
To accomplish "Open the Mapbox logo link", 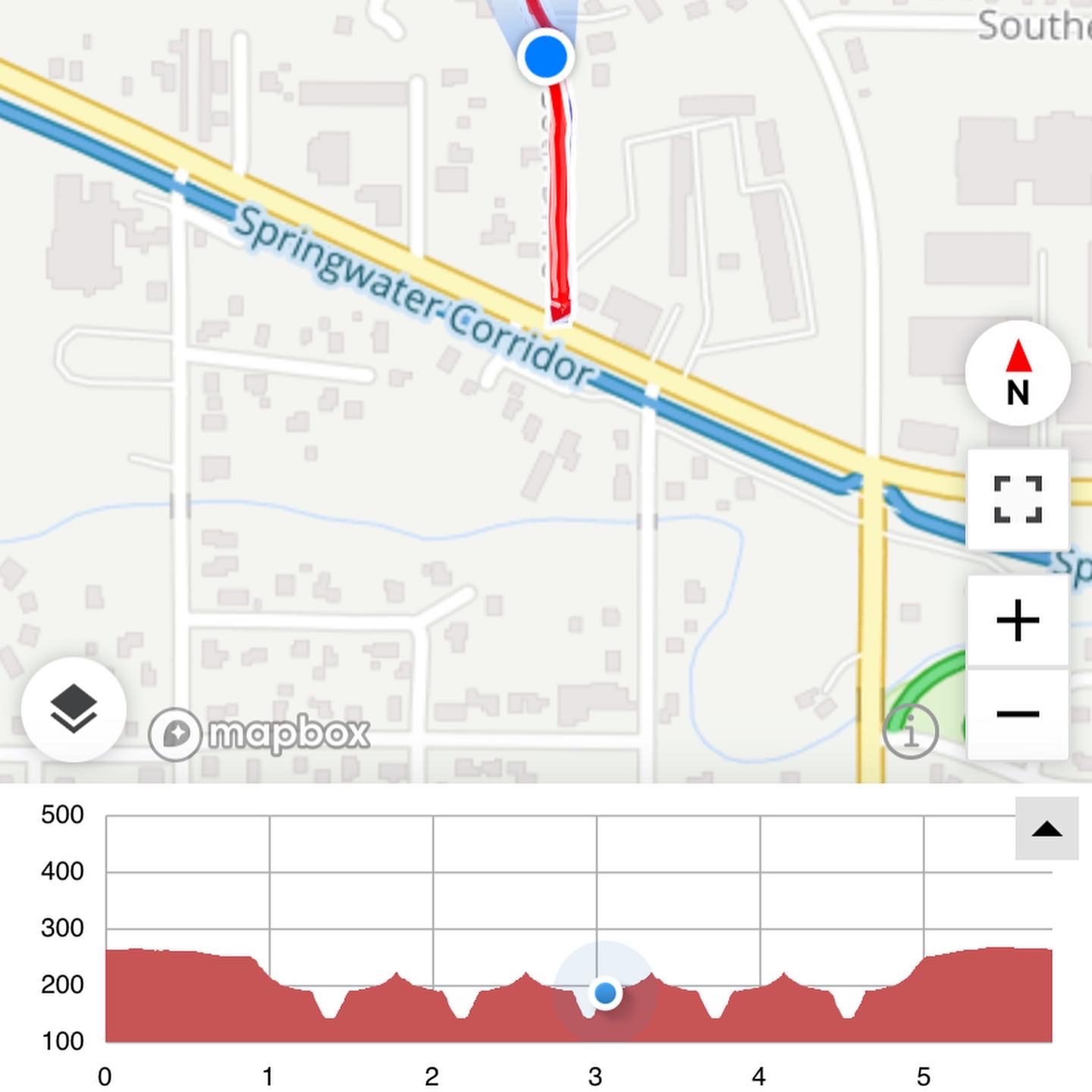I will point(259,734).
